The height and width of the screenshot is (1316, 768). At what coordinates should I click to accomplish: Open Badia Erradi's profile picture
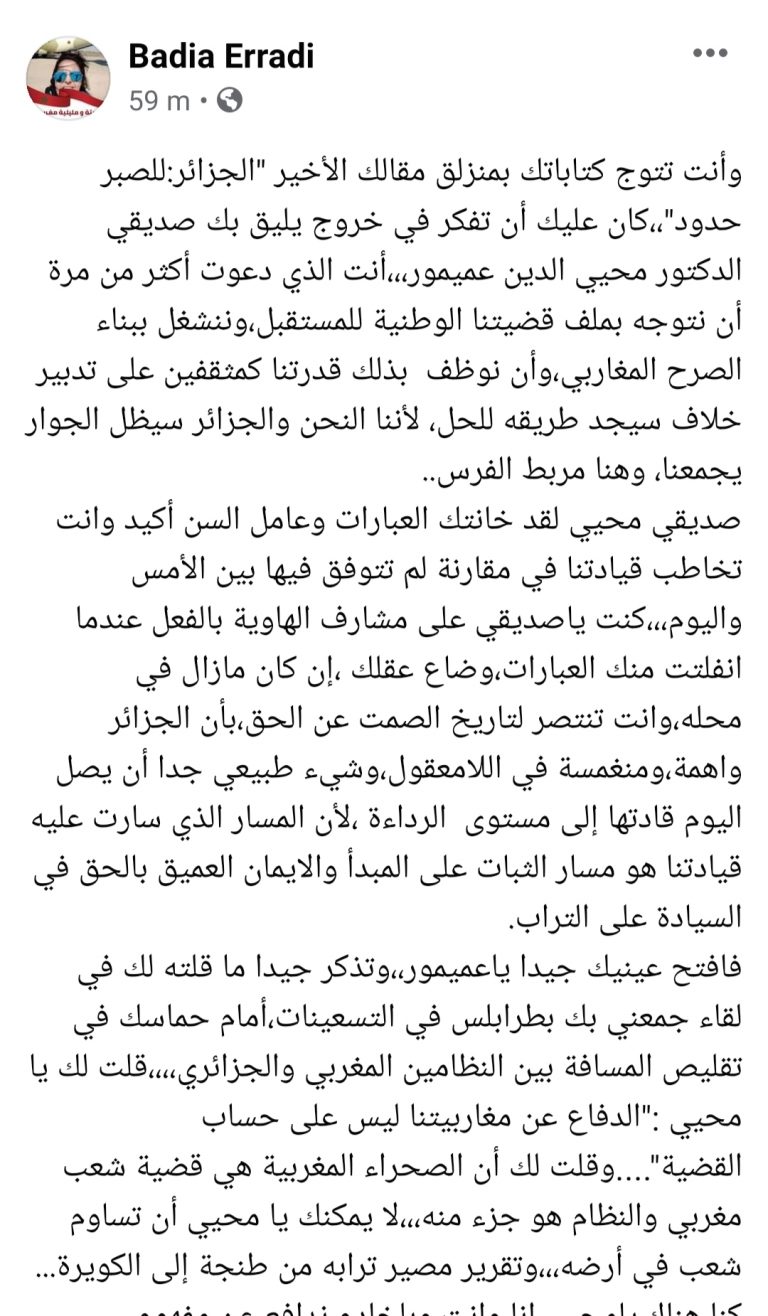[68, 80]
